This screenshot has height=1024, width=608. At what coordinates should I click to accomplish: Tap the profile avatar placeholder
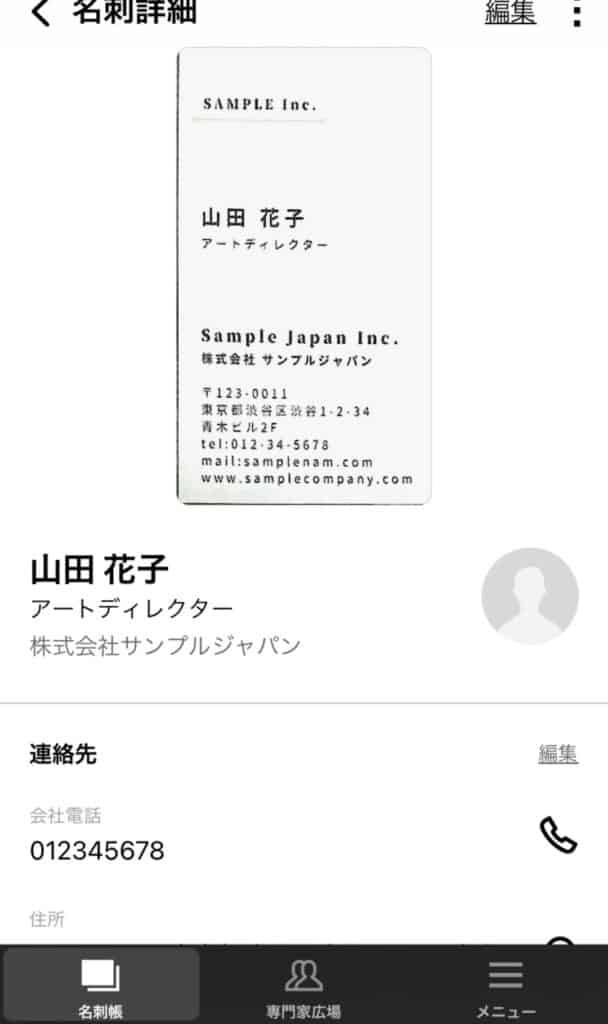[529, 596]
